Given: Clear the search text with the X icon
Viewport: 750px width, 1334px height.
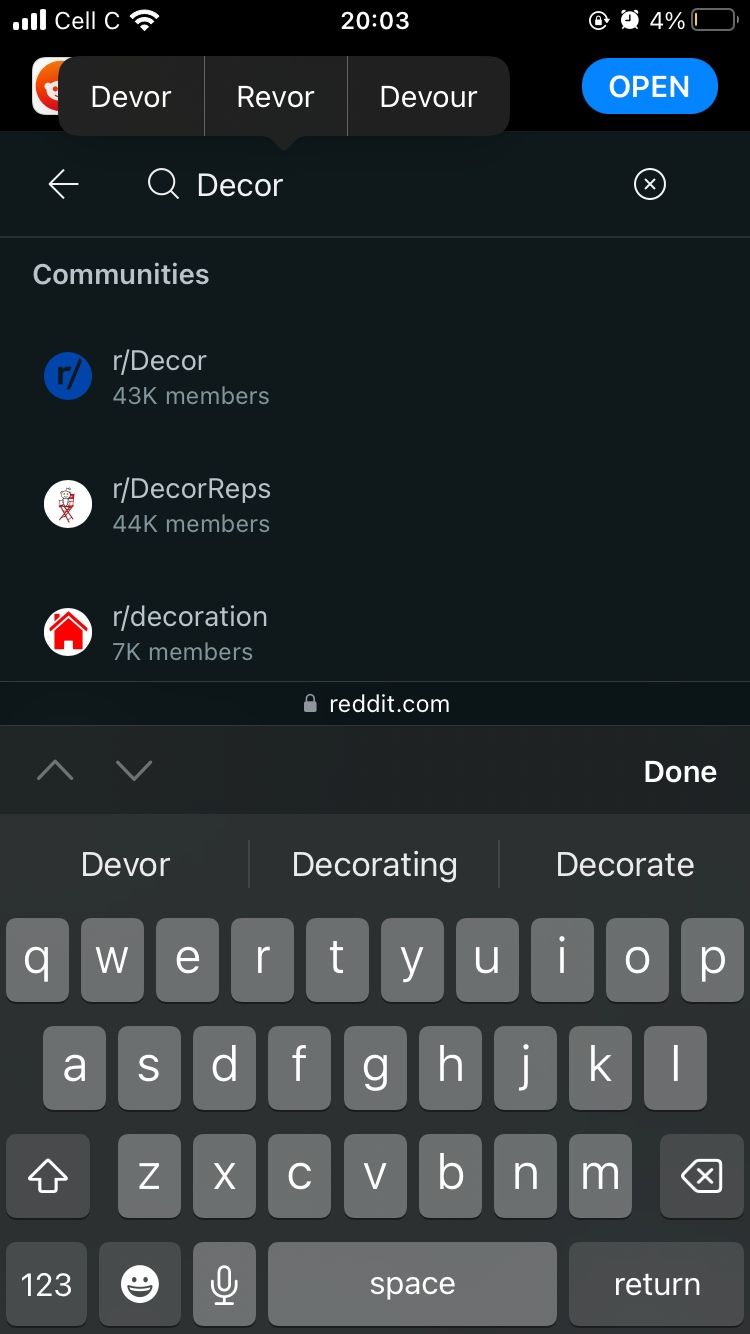Looking at the screenshot, I should (x=649, y=184).
